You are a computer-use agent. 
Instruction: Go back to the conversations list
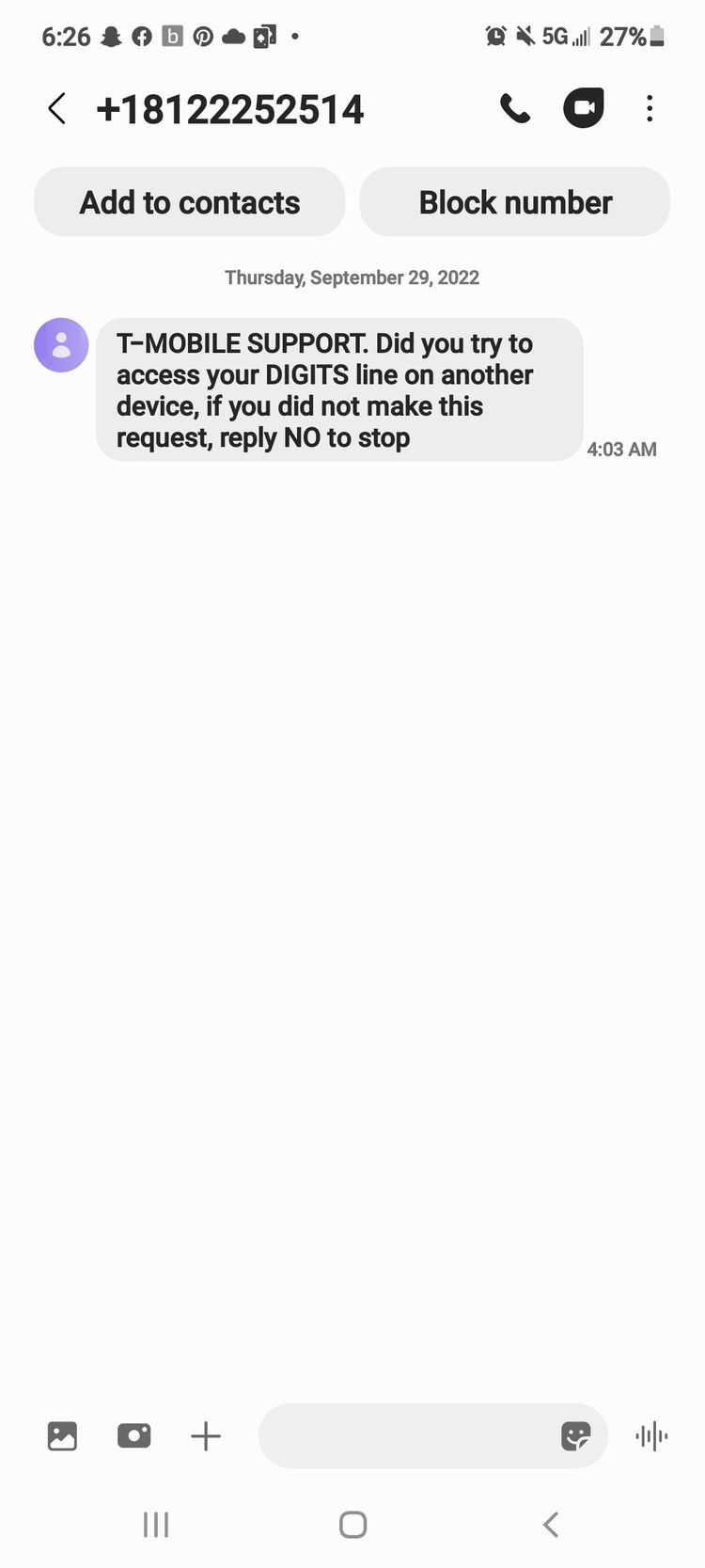click(x=56, y=109)
